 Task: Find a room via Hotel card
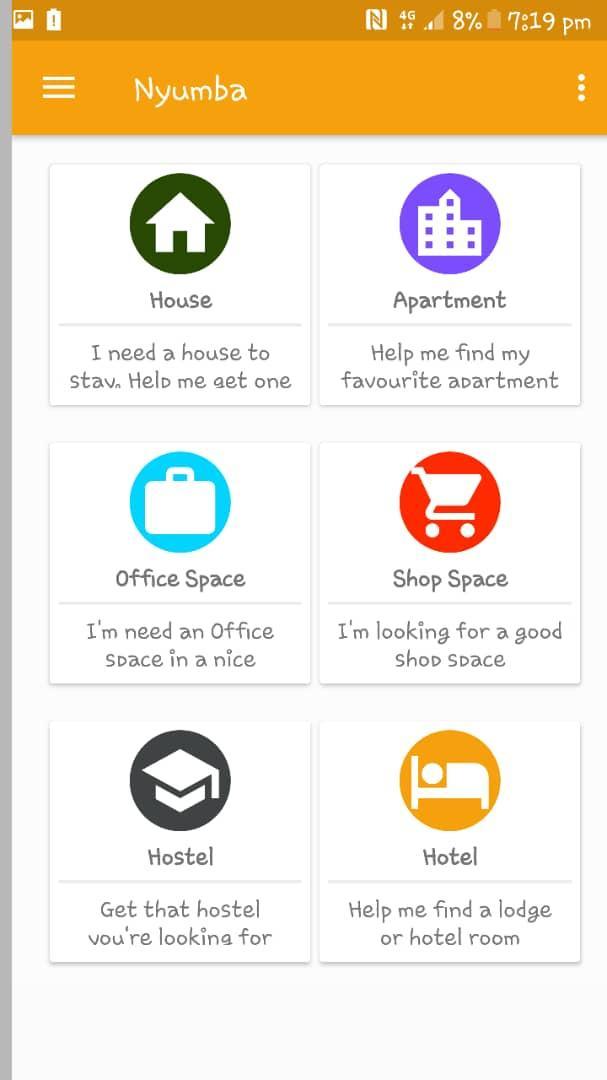pyautogui.click(x=450, y=841)
